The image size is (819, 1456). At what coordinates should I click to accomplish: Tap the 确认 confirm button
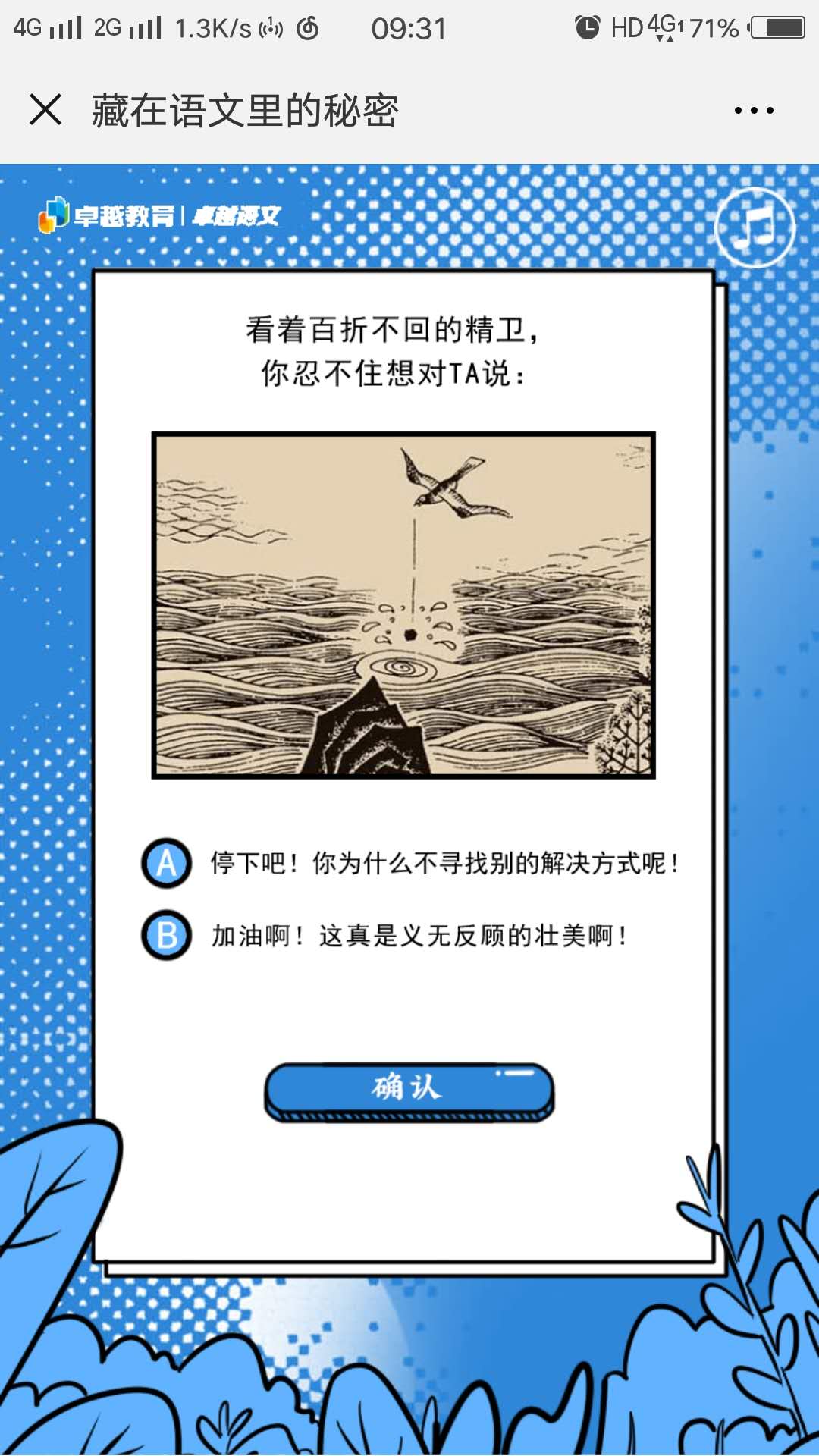coord(409,1090)
